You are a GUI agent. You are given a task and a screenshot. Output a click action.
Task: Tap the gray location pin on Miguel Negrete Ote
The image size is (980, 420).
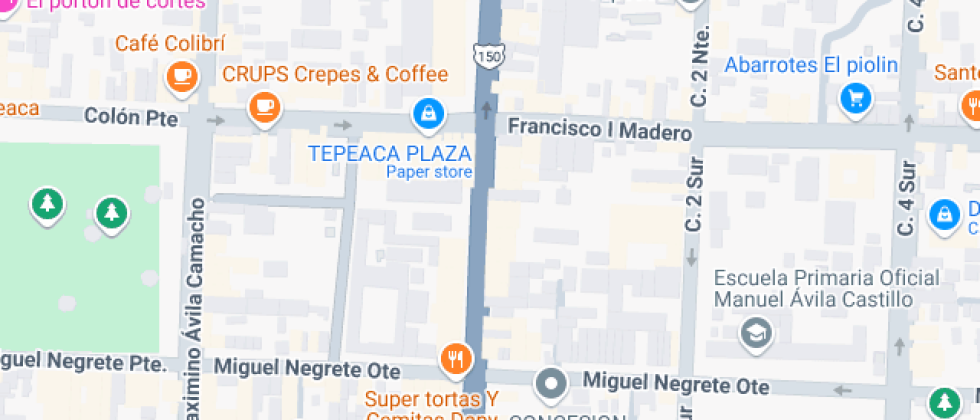(551, 382)
